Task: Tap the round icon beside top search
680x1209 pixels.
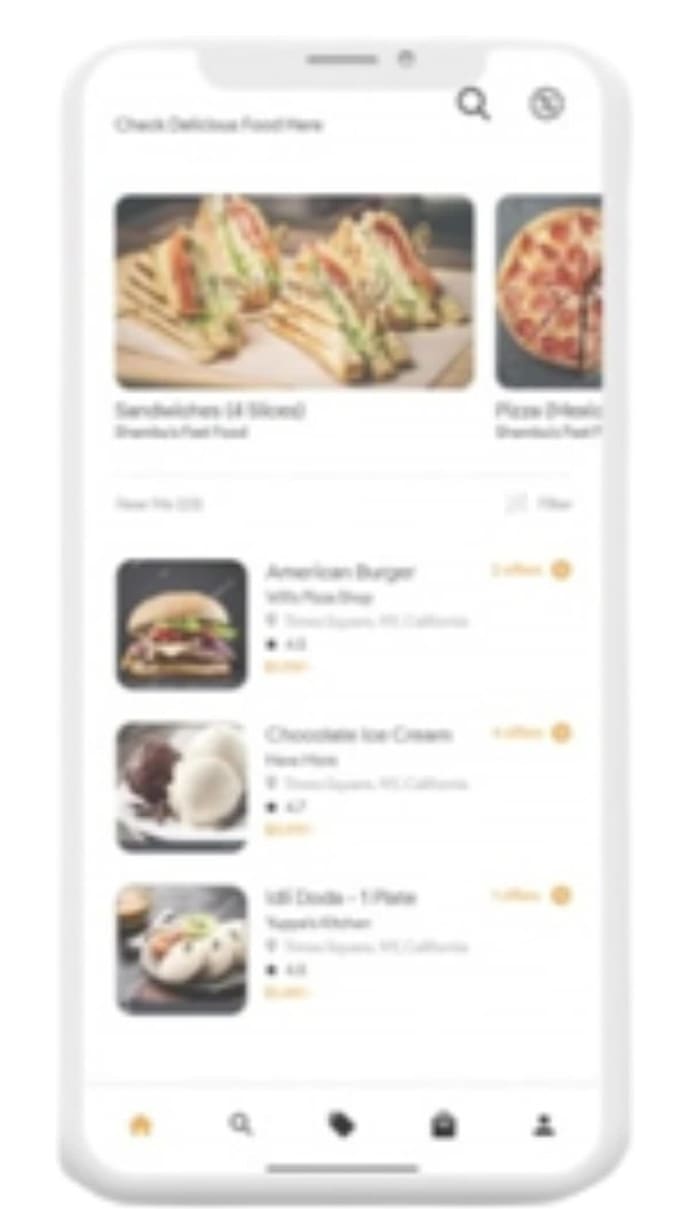Action: (x=546, y=104)
